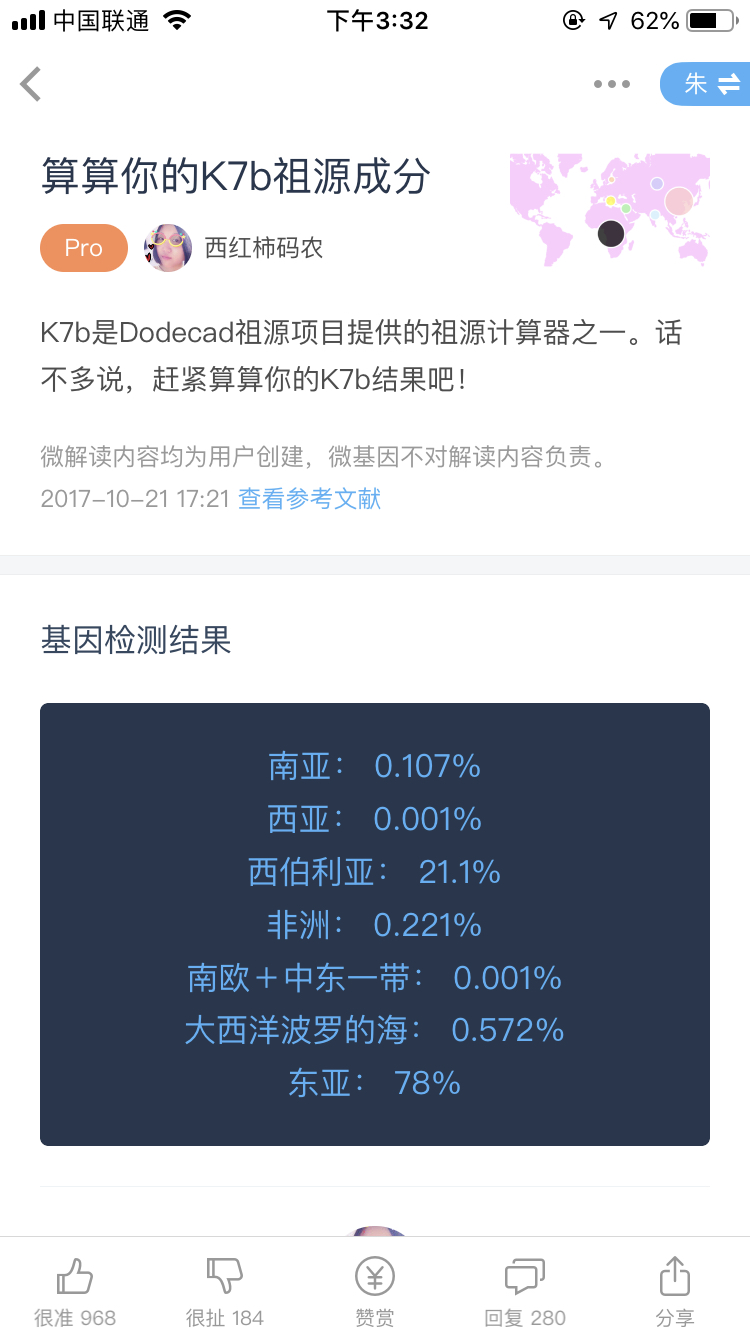Image resolution: width=750 pixels, height=1334 pixels.
Task: Vote 很准 with the thumbs-up
Action: tap(75, 1290)
